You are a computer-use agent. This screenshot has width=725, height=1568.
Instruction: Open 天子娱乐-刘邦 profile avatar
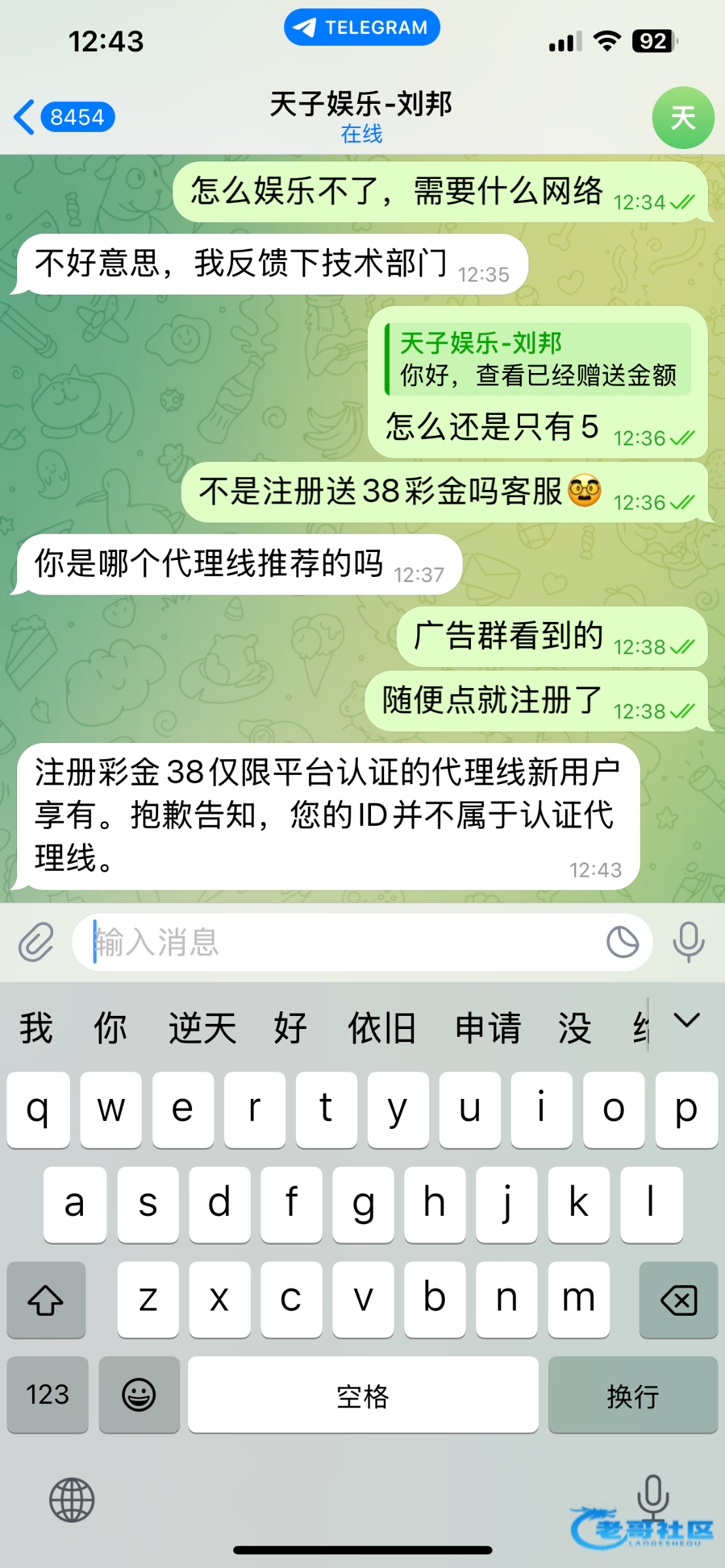[x=683, y=118]
